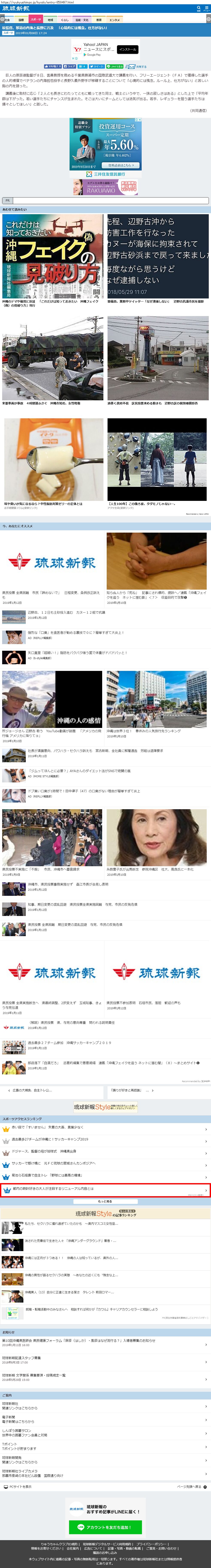
Task: Jump back via ページ先頭へ戻る
Action: (191, 1487)
